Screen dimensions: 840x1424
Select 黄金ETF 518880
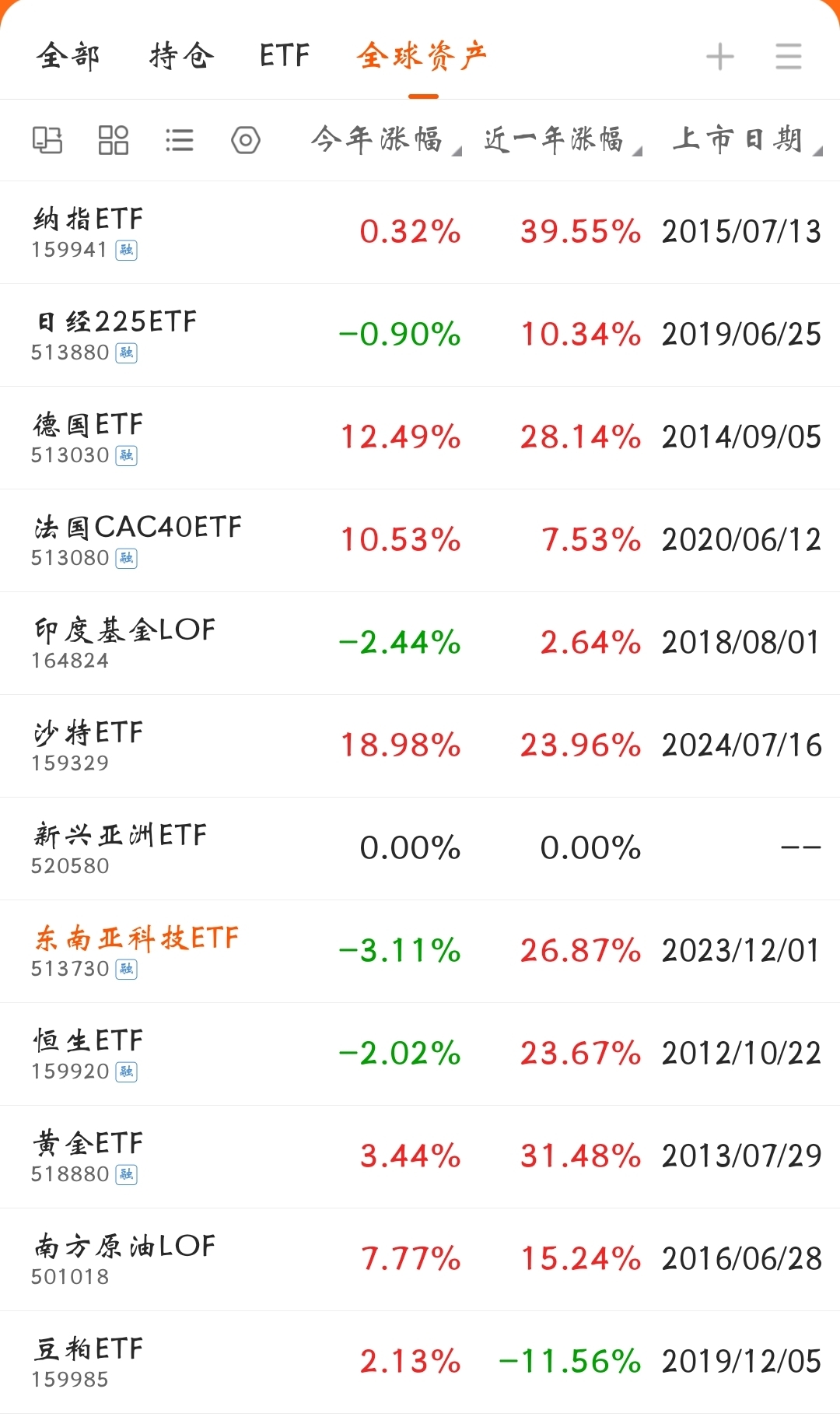[89, 1156]
